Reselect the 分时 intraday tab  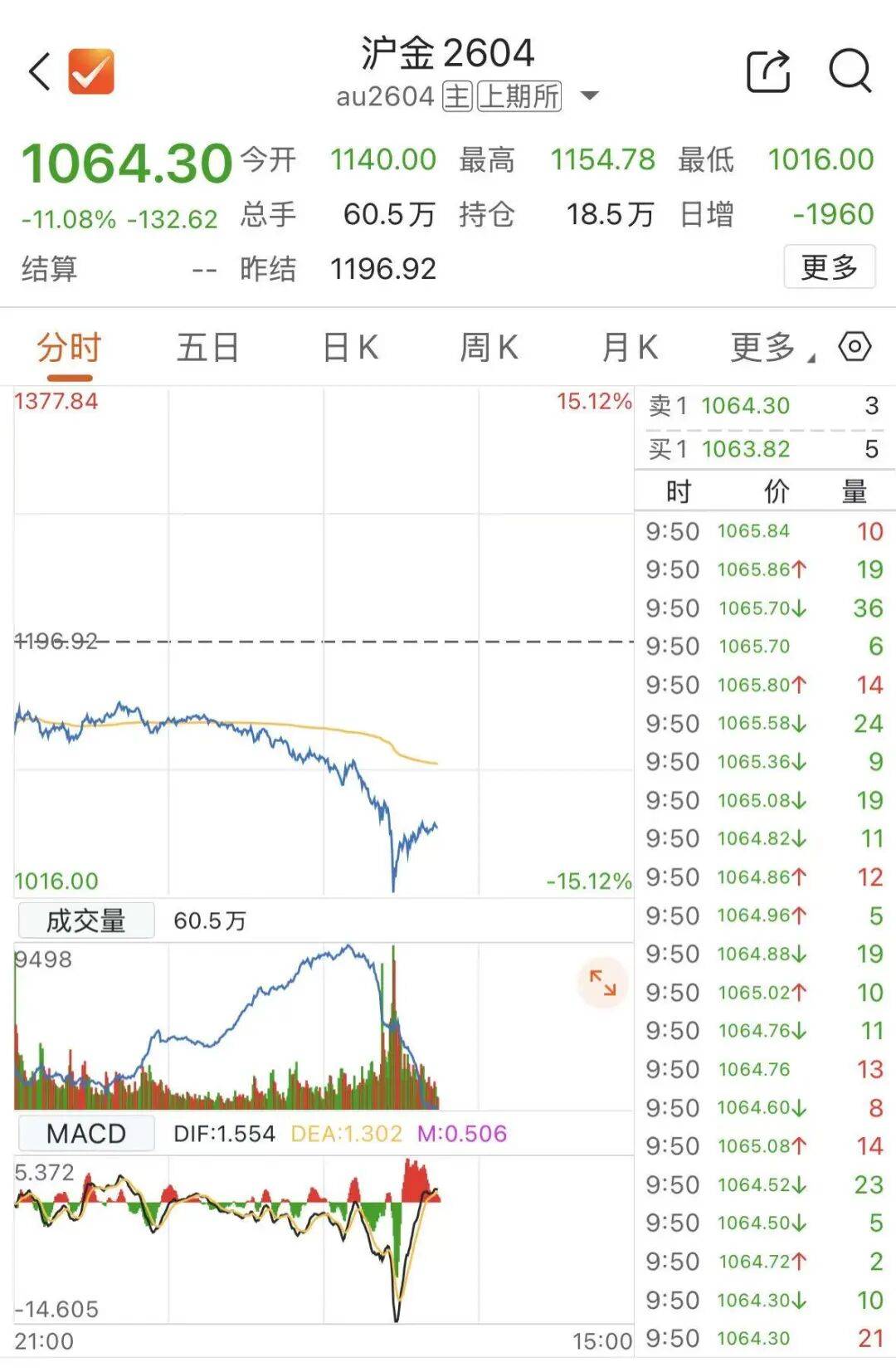point(69,349)
